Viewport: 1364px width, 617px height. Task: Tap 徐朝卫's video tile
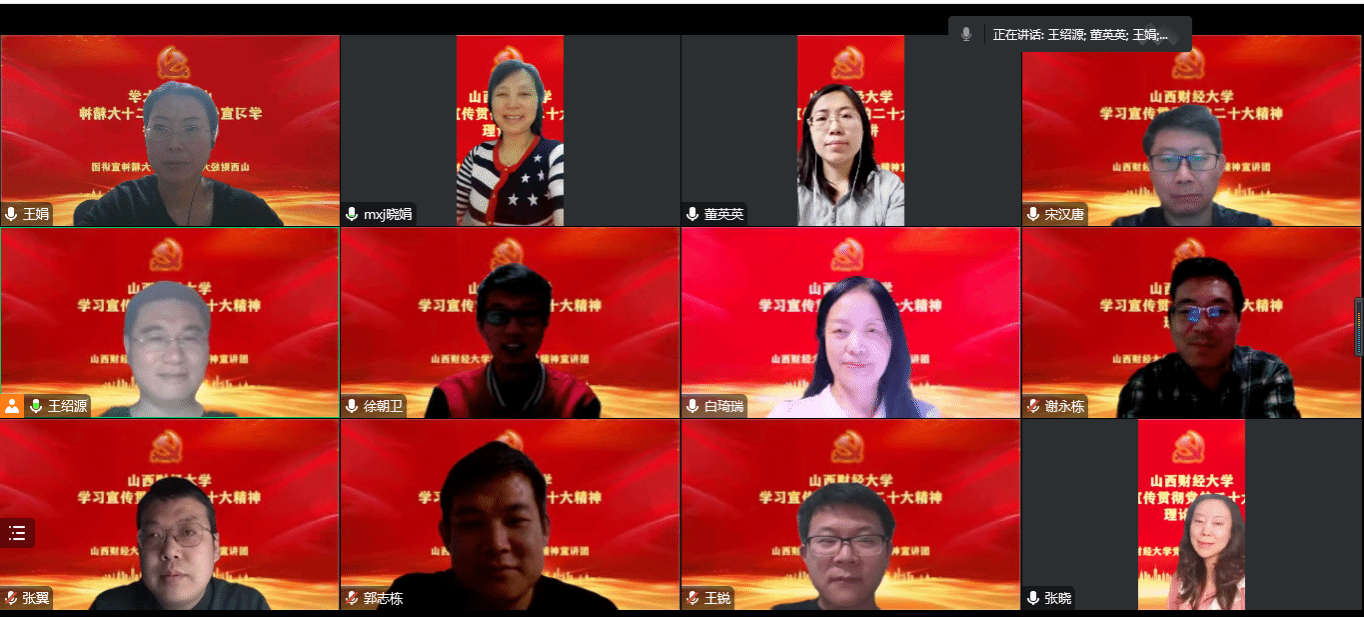point(510,322)
